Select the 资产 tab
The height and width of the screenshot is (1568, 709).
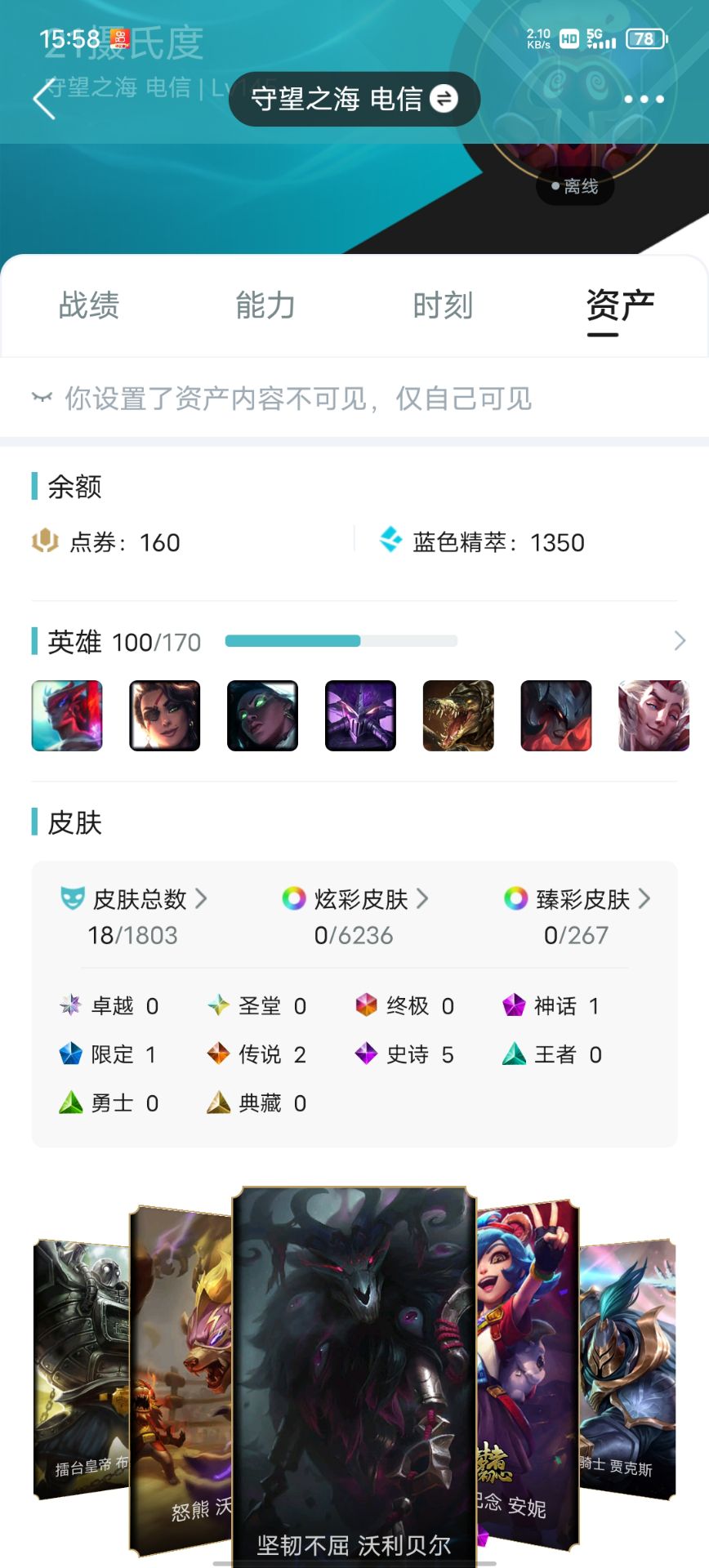tap(619, 305)
